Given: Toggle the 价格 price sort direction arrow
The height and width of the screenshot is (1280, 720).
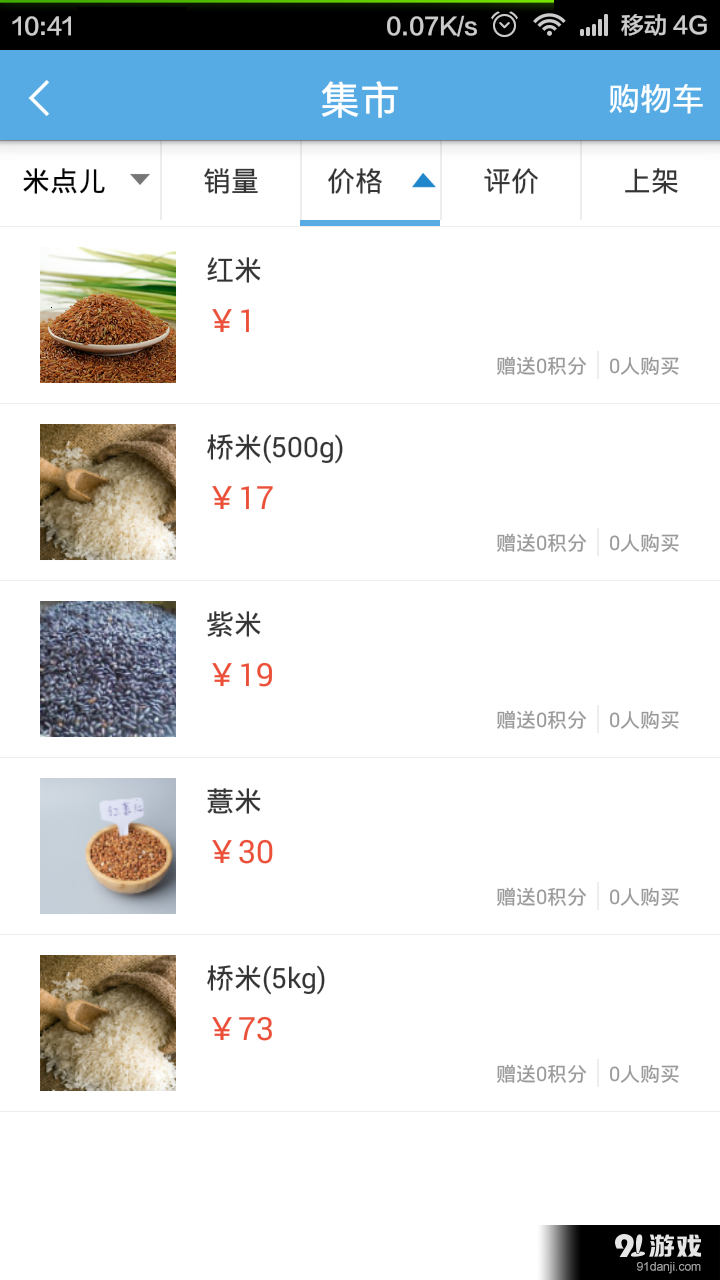Looking at the screenshot, I should coord(424,182).
